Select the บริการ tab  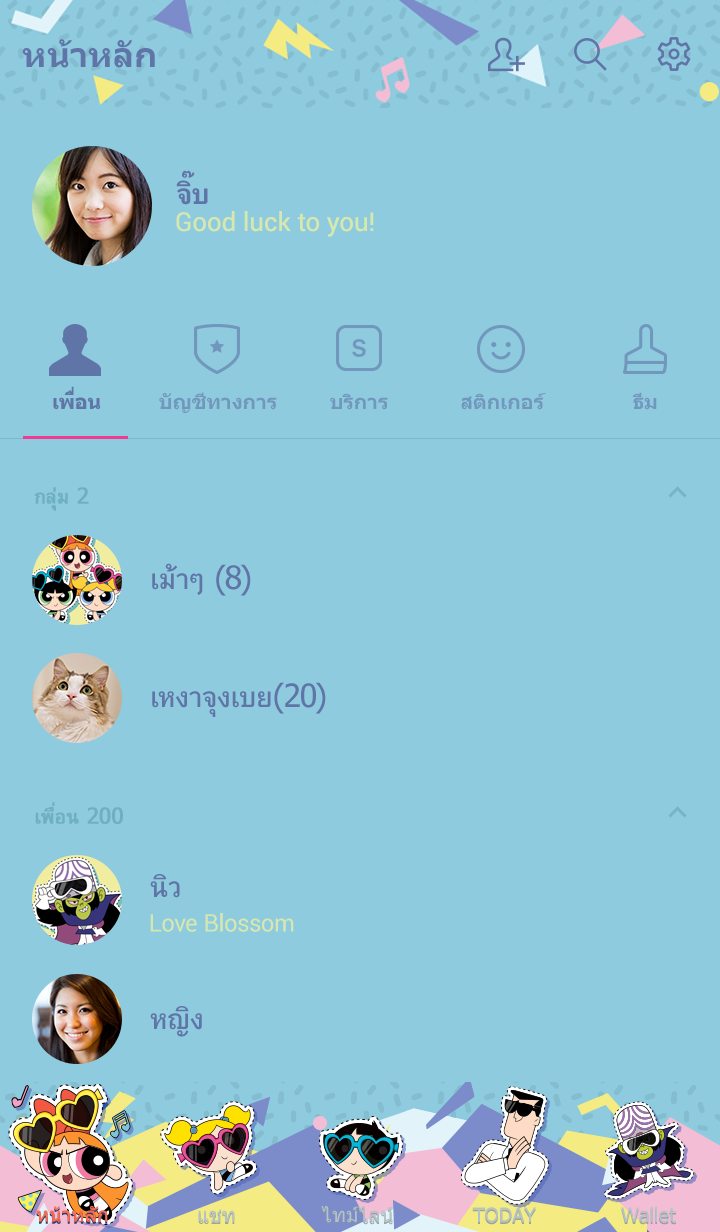point(358,370)
